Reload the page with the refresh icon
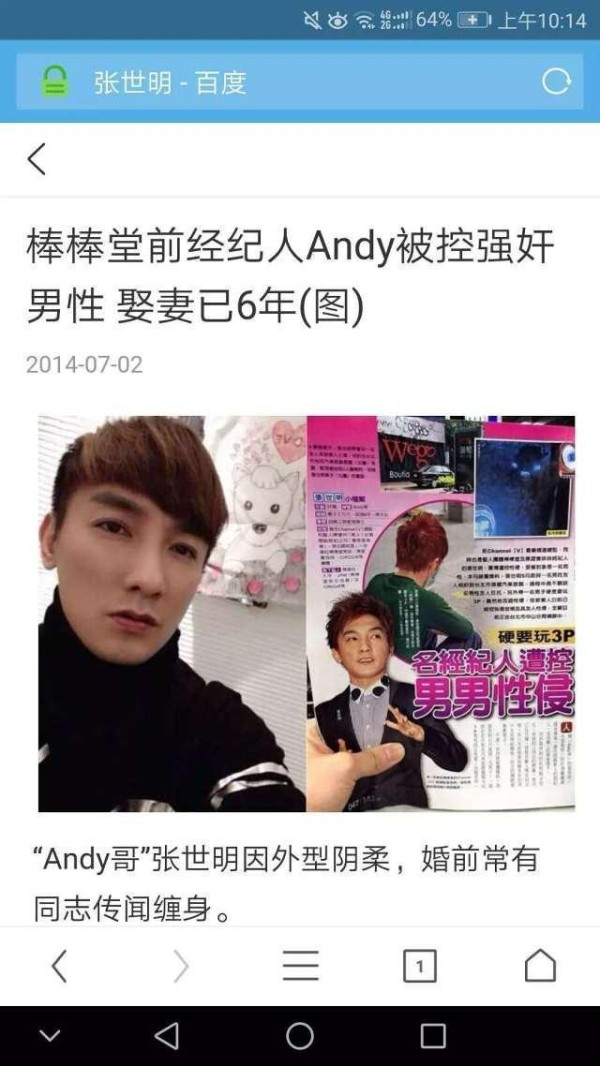Image resolution: width=600 pixels, height=1066 pixels. click(x=556, y=82)
